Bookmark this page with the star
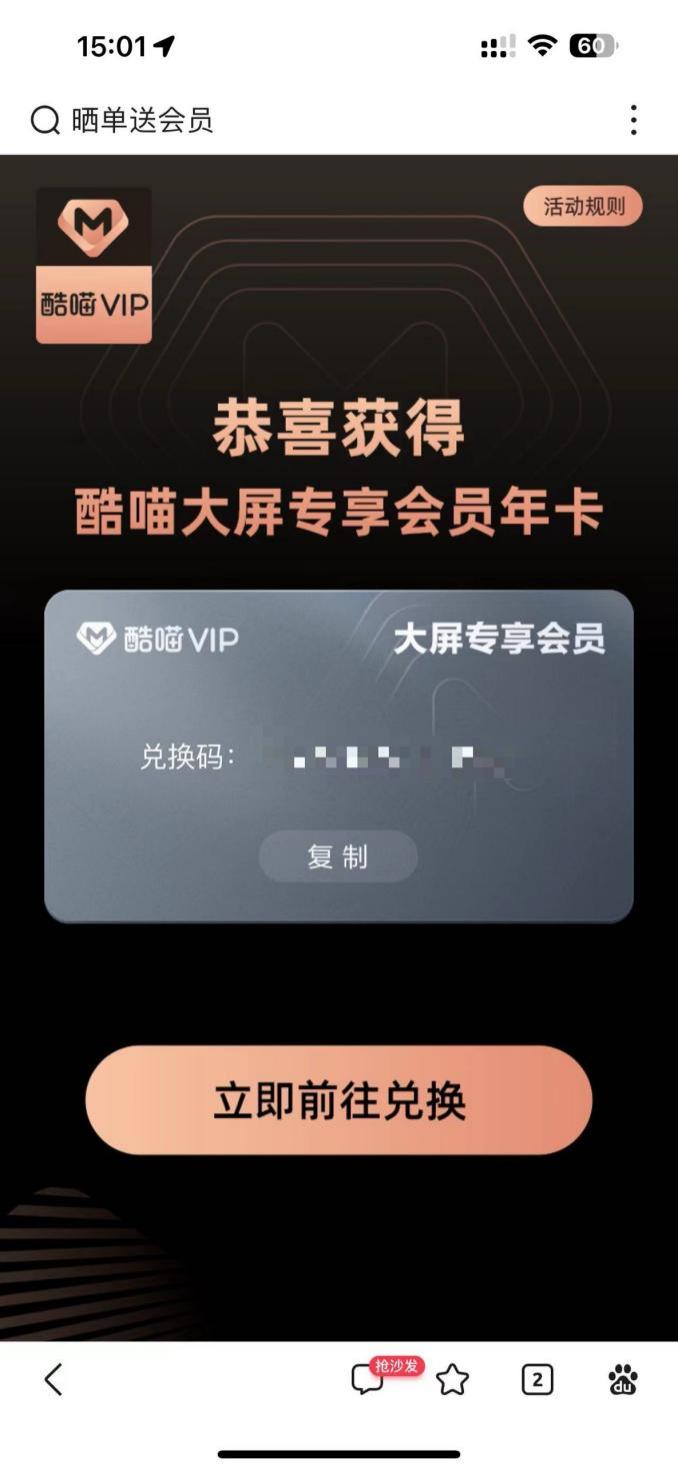Screen dimensions: 678x1471 452,1380
